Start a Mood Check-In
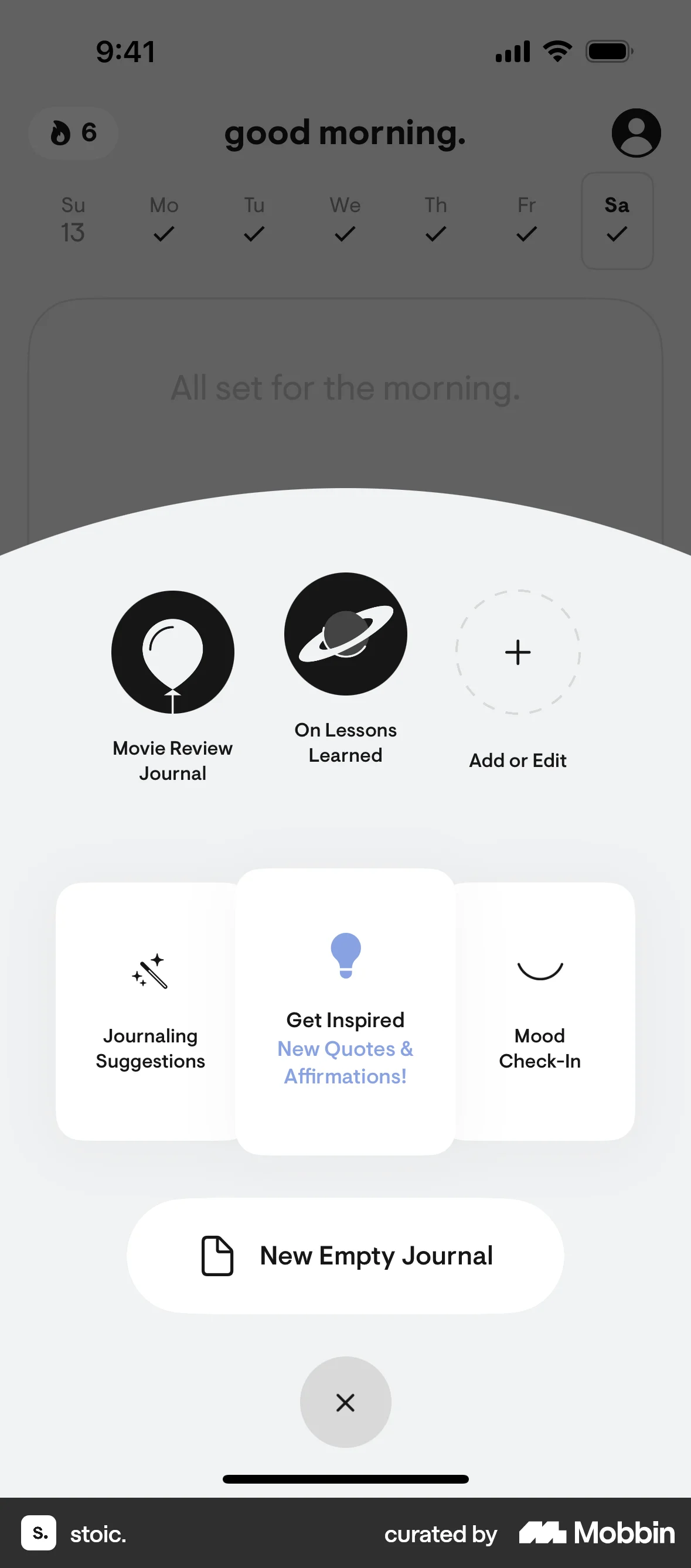Image resolution: width=691 pixels, height=1568 pixels. (539, 1010)
